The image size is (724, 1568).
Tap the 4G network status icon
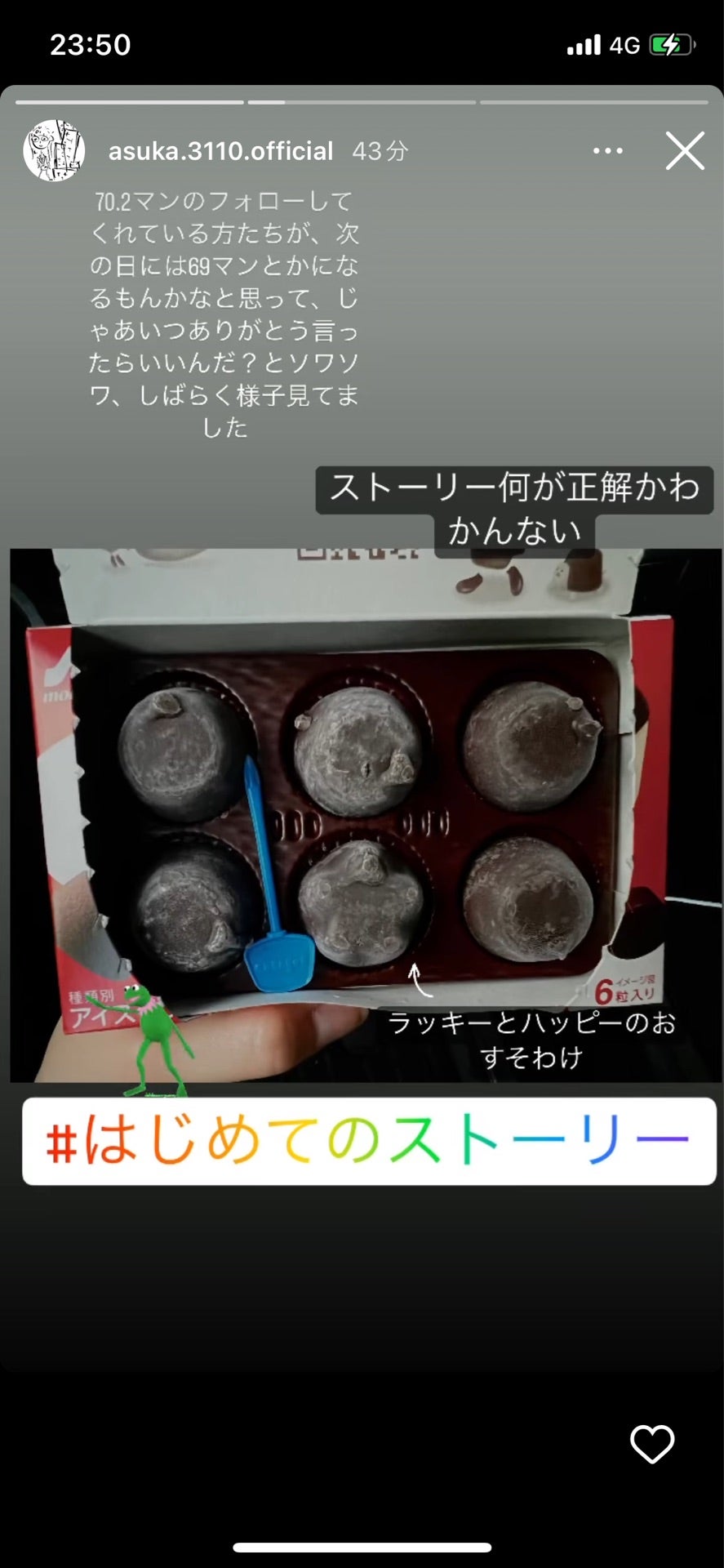pyautogui.click(x=625, y=44)
